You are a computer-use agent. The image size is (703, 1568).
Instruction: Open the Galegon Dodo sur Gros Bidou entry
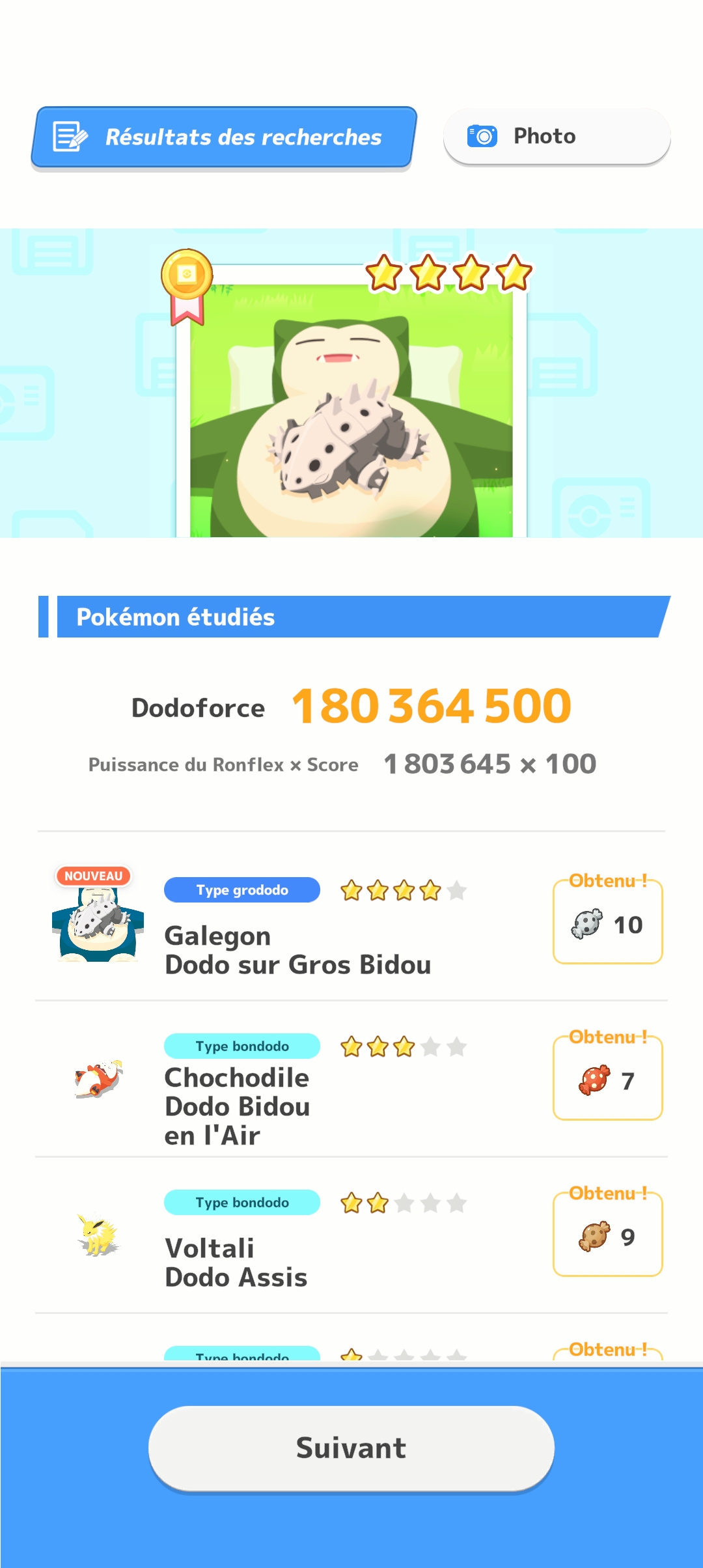click(297, 950)
